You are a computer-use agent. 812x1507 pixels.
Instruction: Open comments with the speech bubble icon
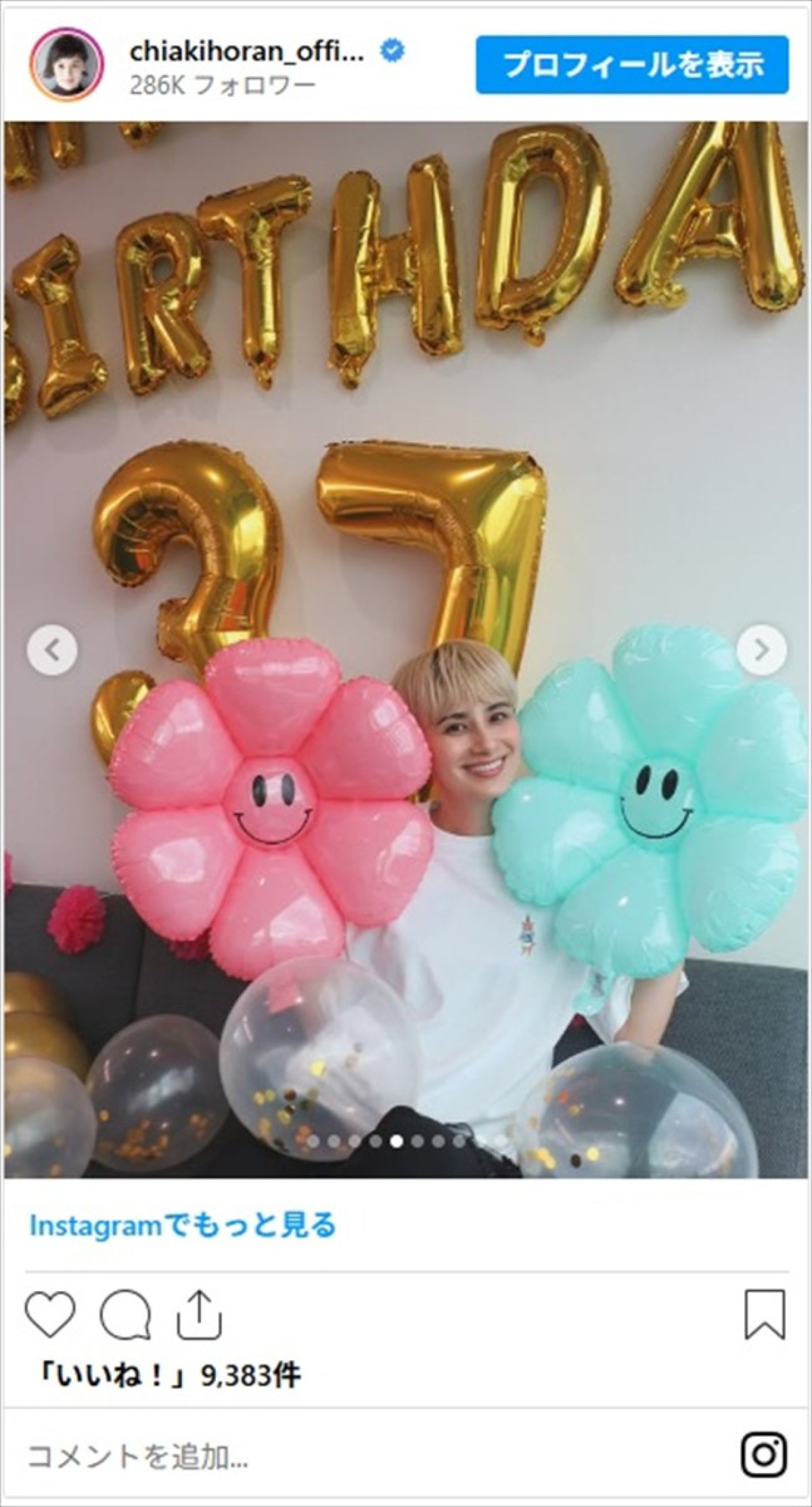point(125,1315)
